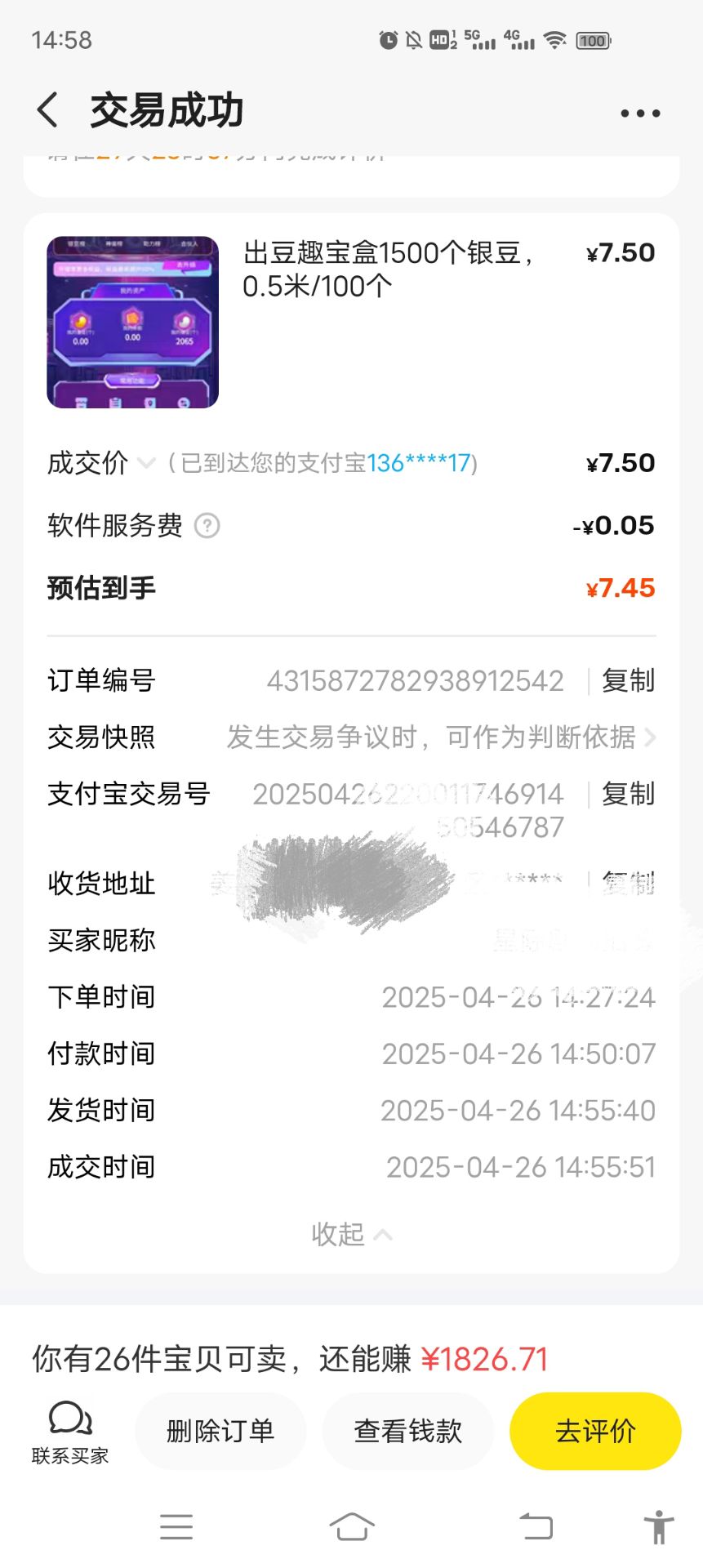The height and width of the screenshot is (1568, 703).
Task: Go to the system home screen
Action: pos(352,1526)
